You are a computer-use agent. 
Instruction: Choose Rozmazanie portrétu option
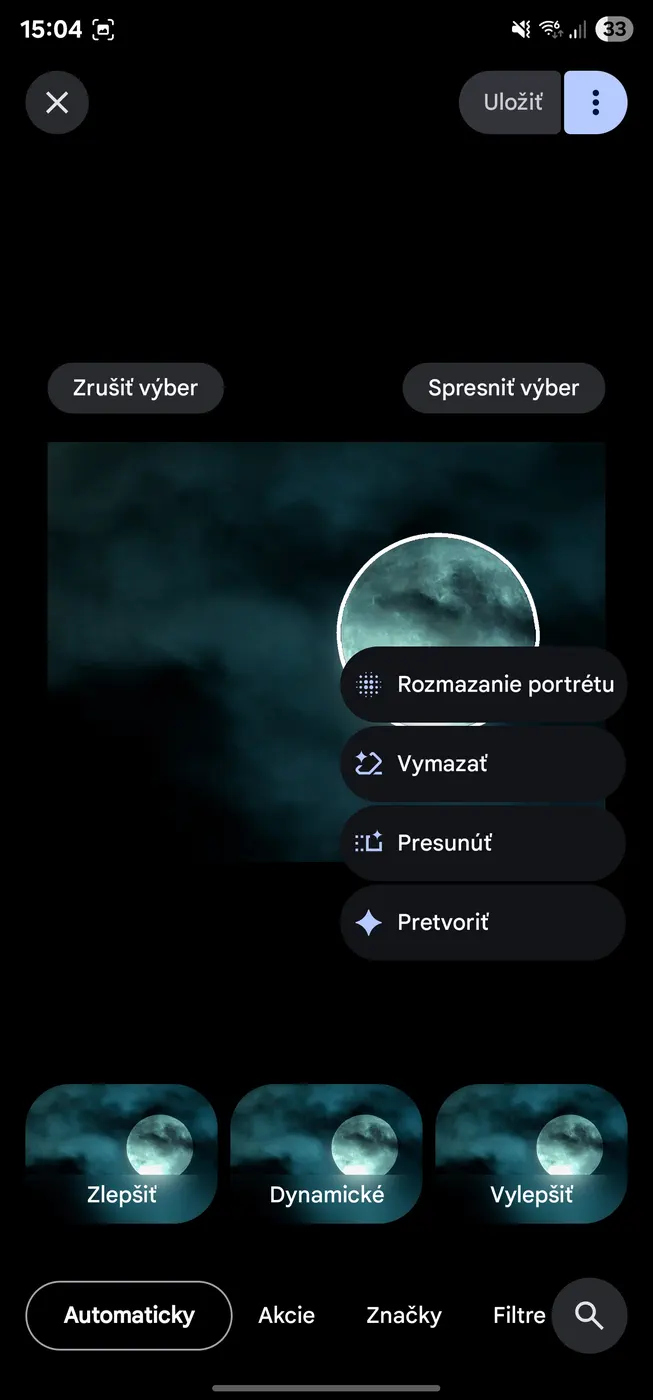coord(483,685)
